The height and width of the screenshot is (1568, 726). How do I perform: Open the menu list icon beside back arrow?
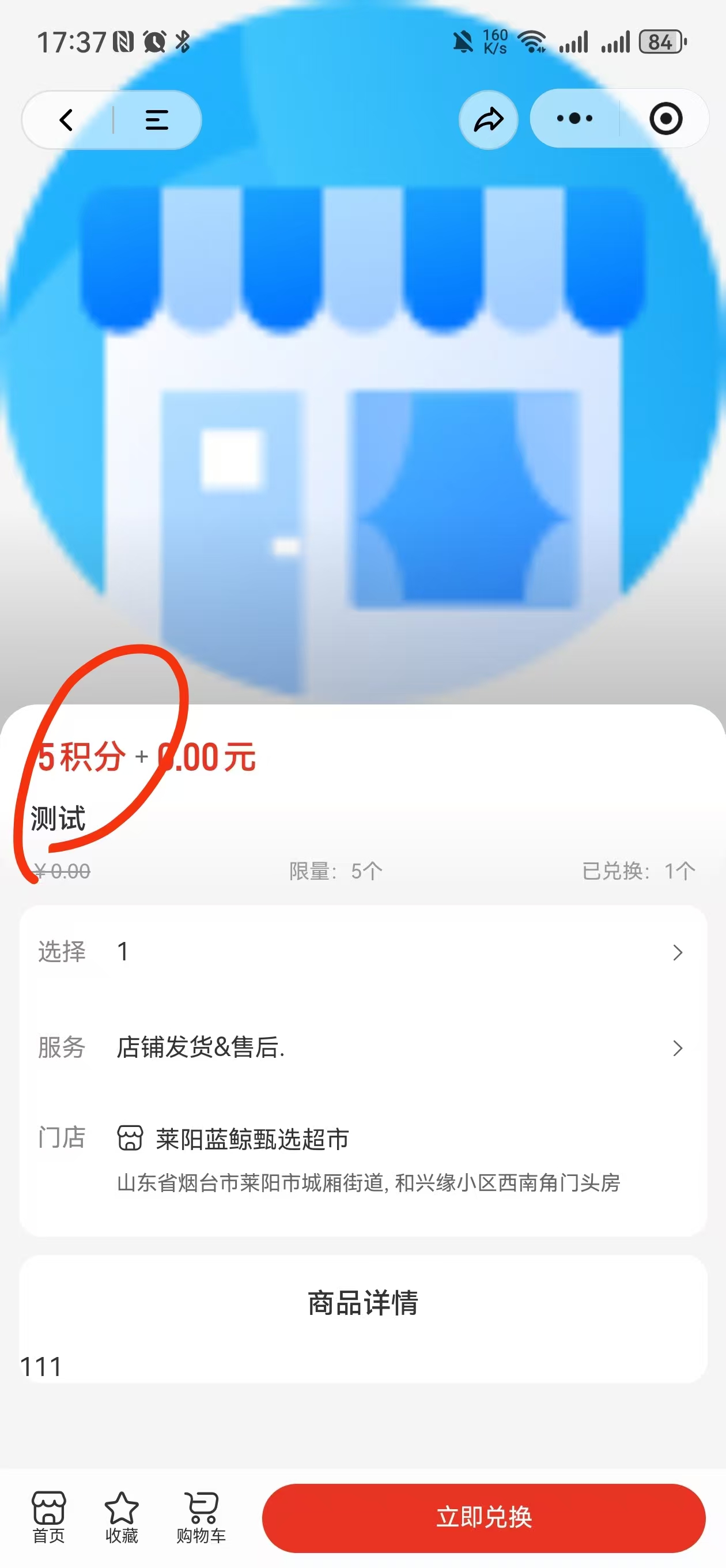point(156,120)
